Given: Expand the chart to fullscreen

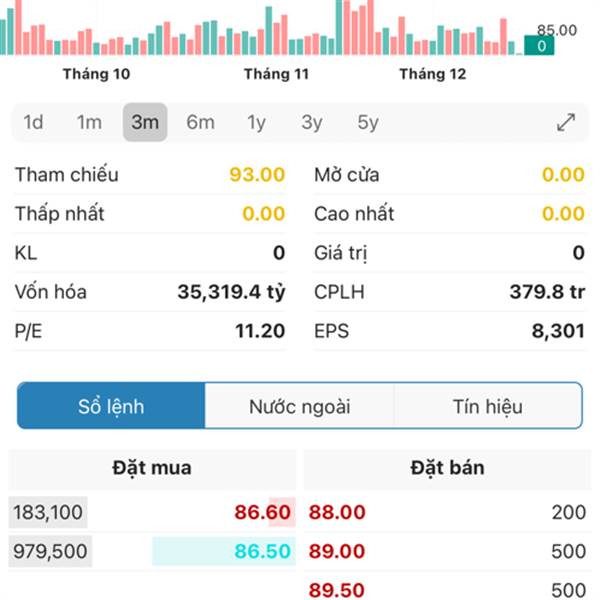Looking at the screenshot, I should (566, 123).
